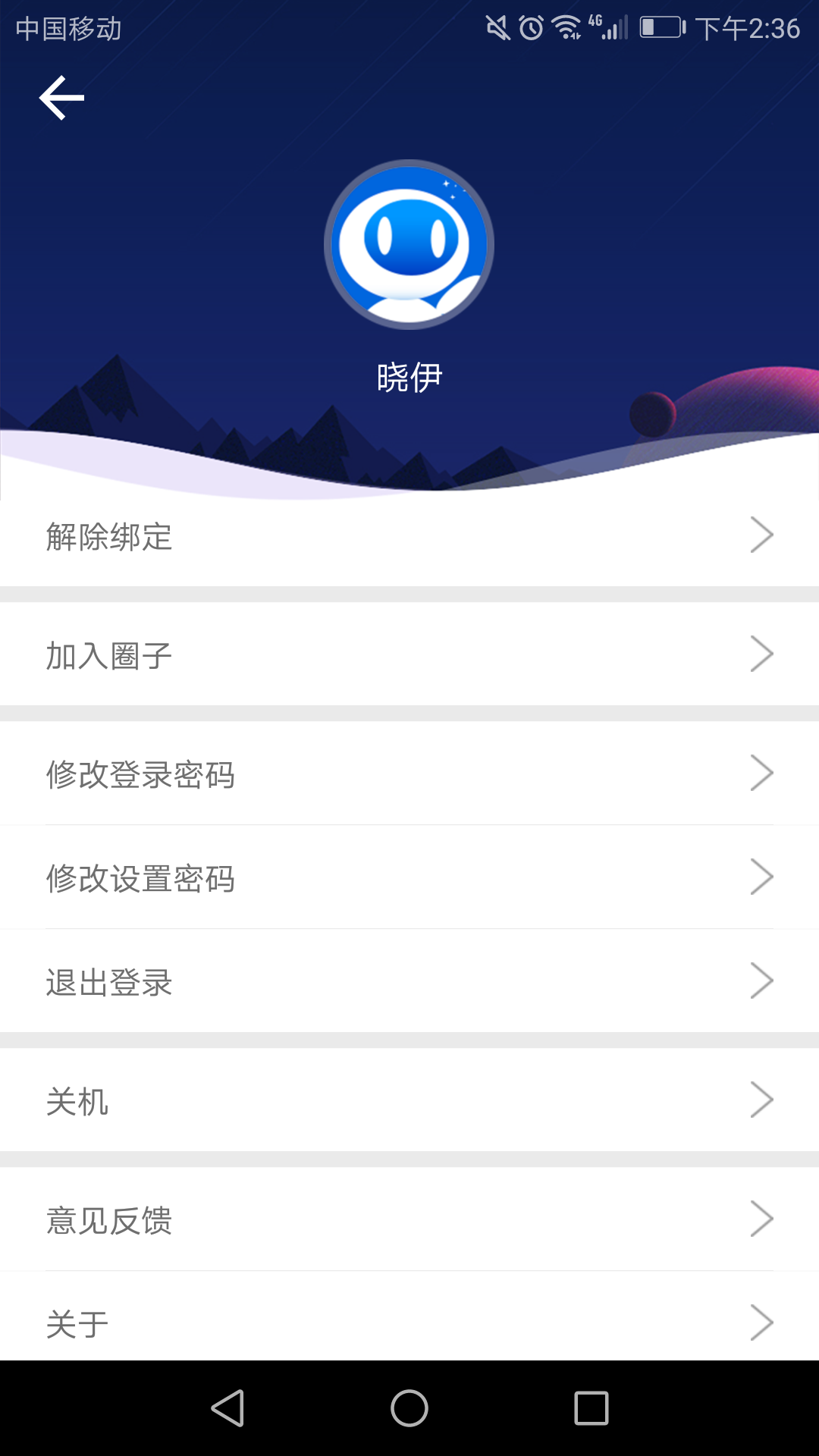The width and height of the screenshot is (819, 1456).
Task: Open the 关于 about page
Action: point(409,1322)
